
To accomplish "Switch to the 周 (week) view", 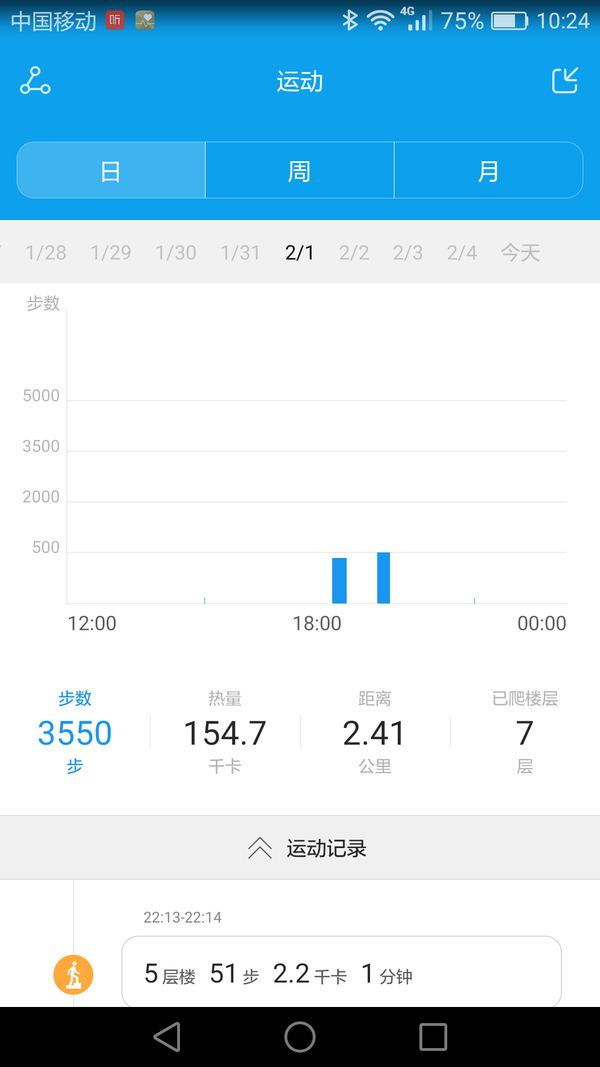I will (299, 170).
